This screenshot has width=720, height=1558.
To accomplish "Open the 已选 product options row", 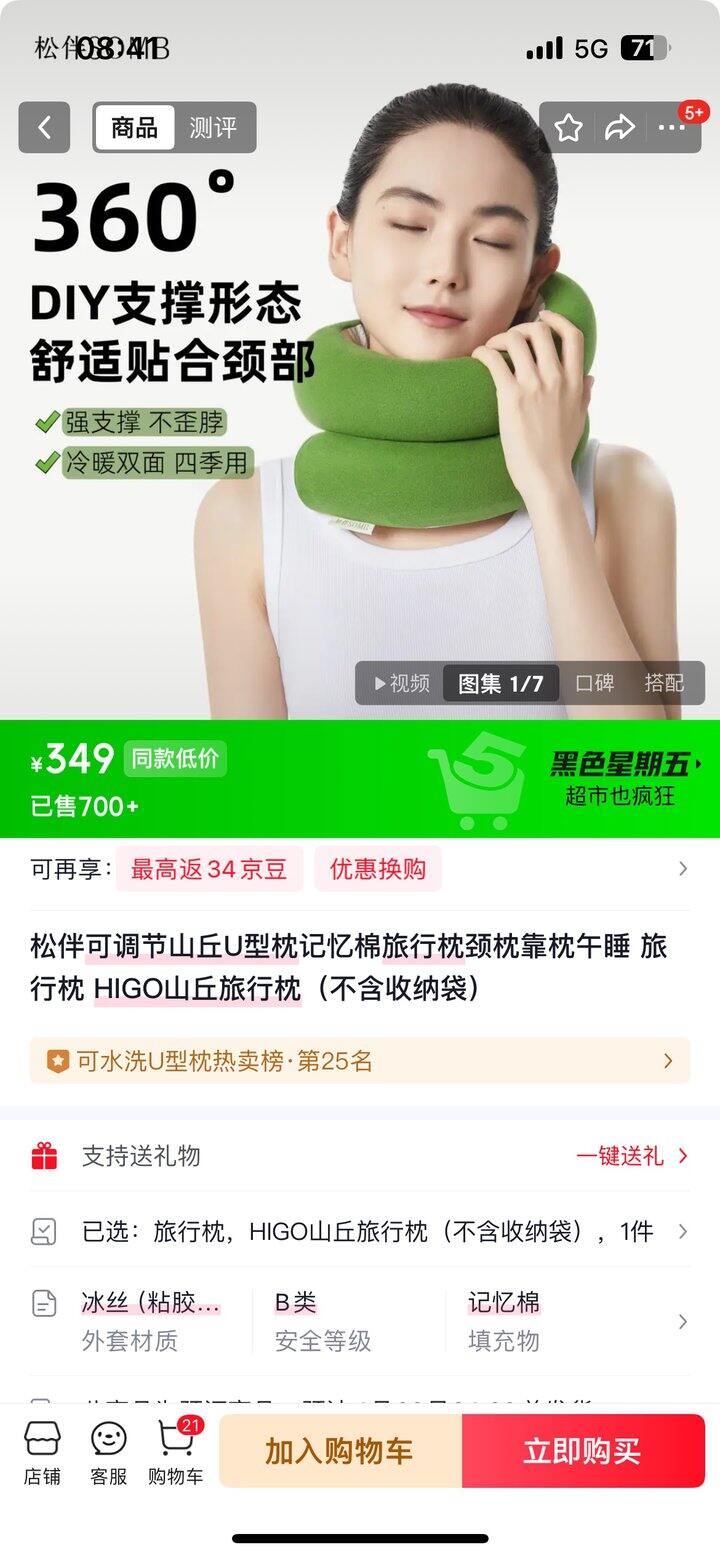I will (x=360, y=1231).
